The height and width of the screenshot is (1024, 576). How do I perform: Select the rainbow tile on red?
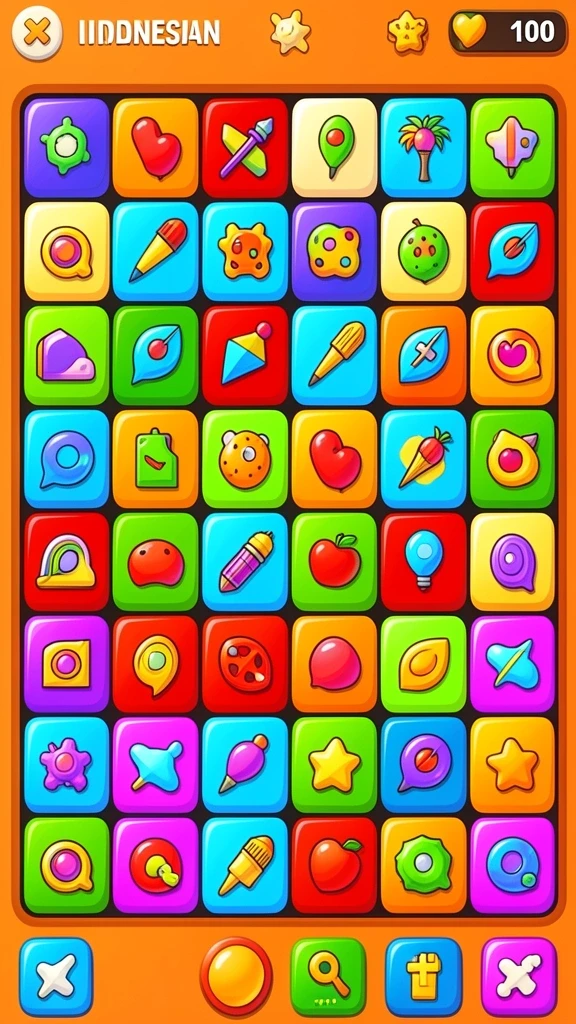(67, 562)
